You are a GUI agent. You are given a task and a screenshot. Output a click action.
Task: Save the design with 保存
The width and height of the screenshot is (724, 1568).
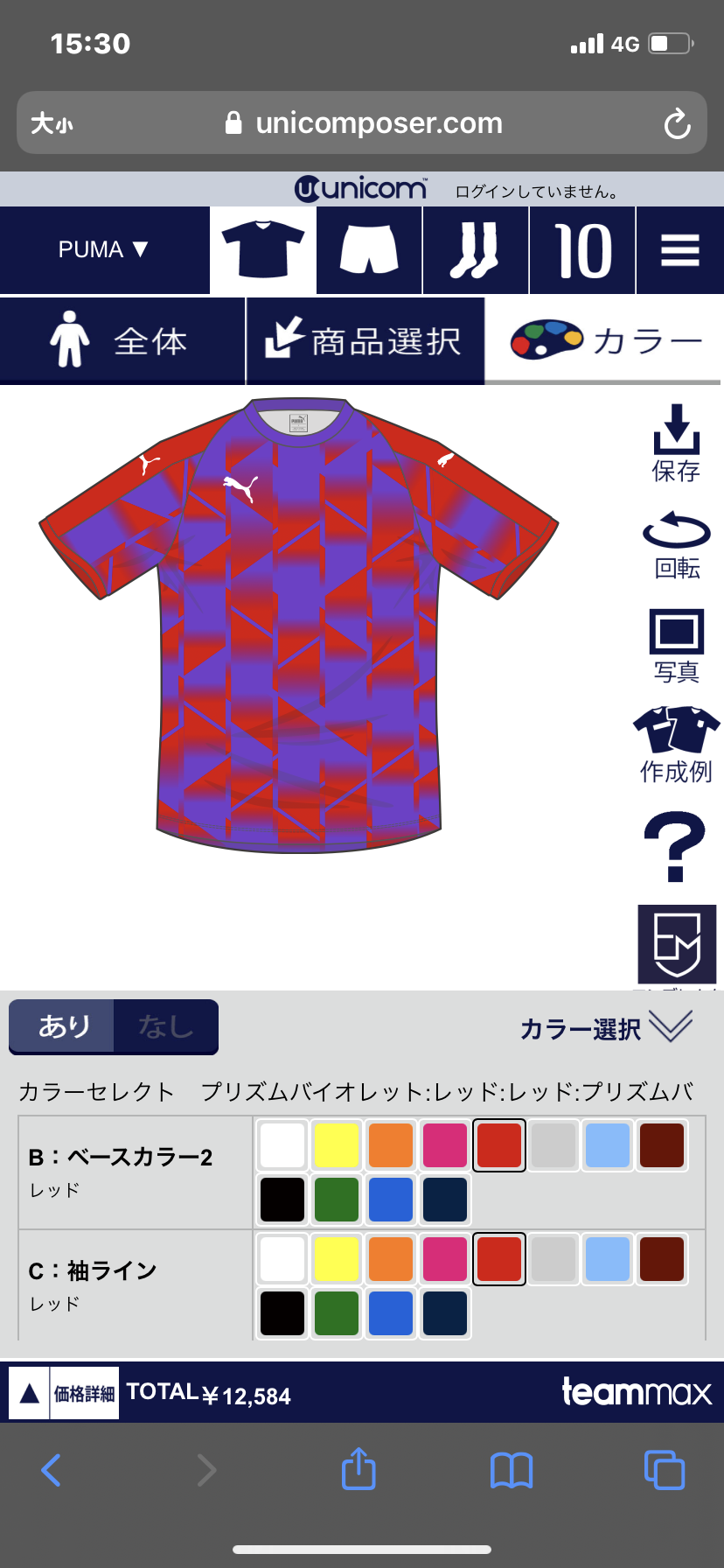point(676,444)
